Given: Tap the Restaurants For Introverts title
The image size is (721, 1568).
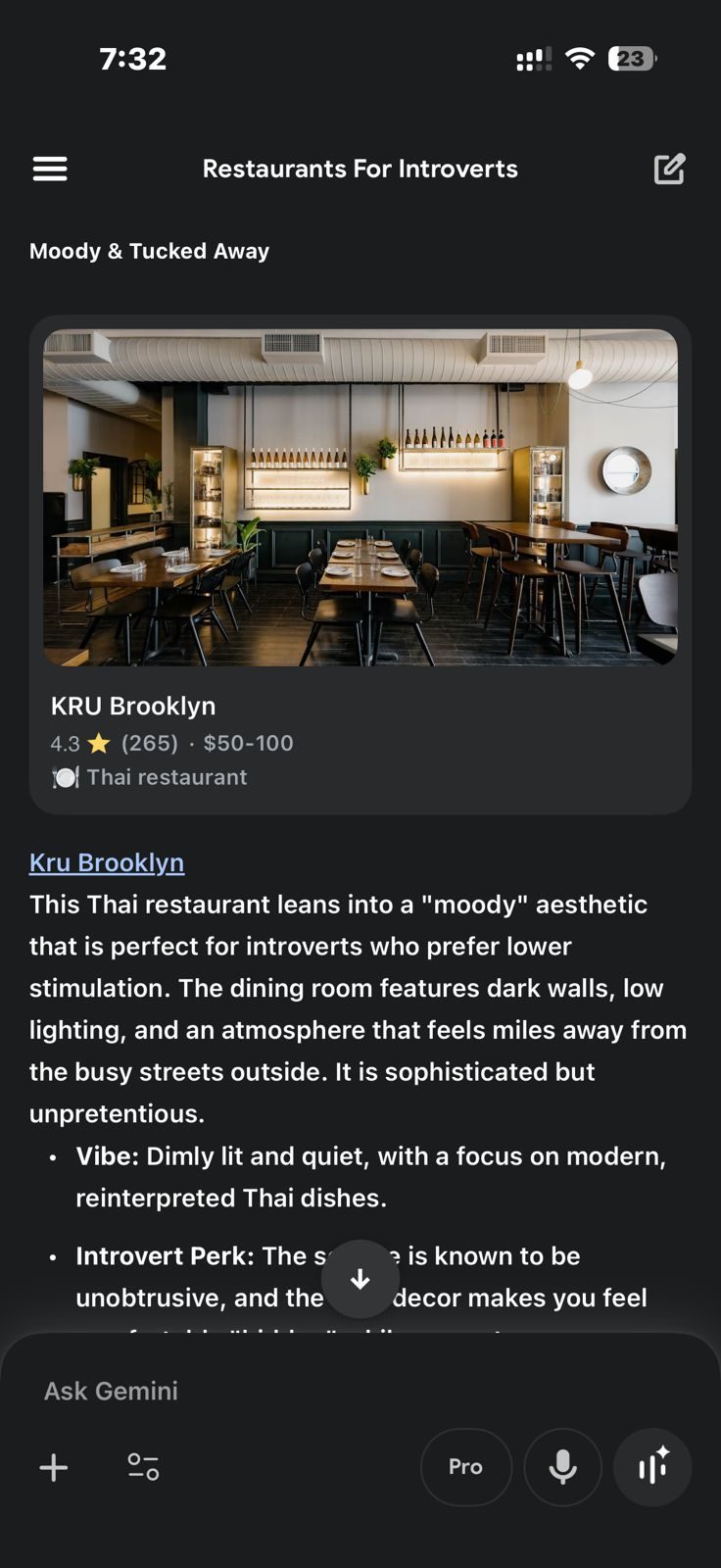Looking at the screenshot, I should (x=360, y=168).
